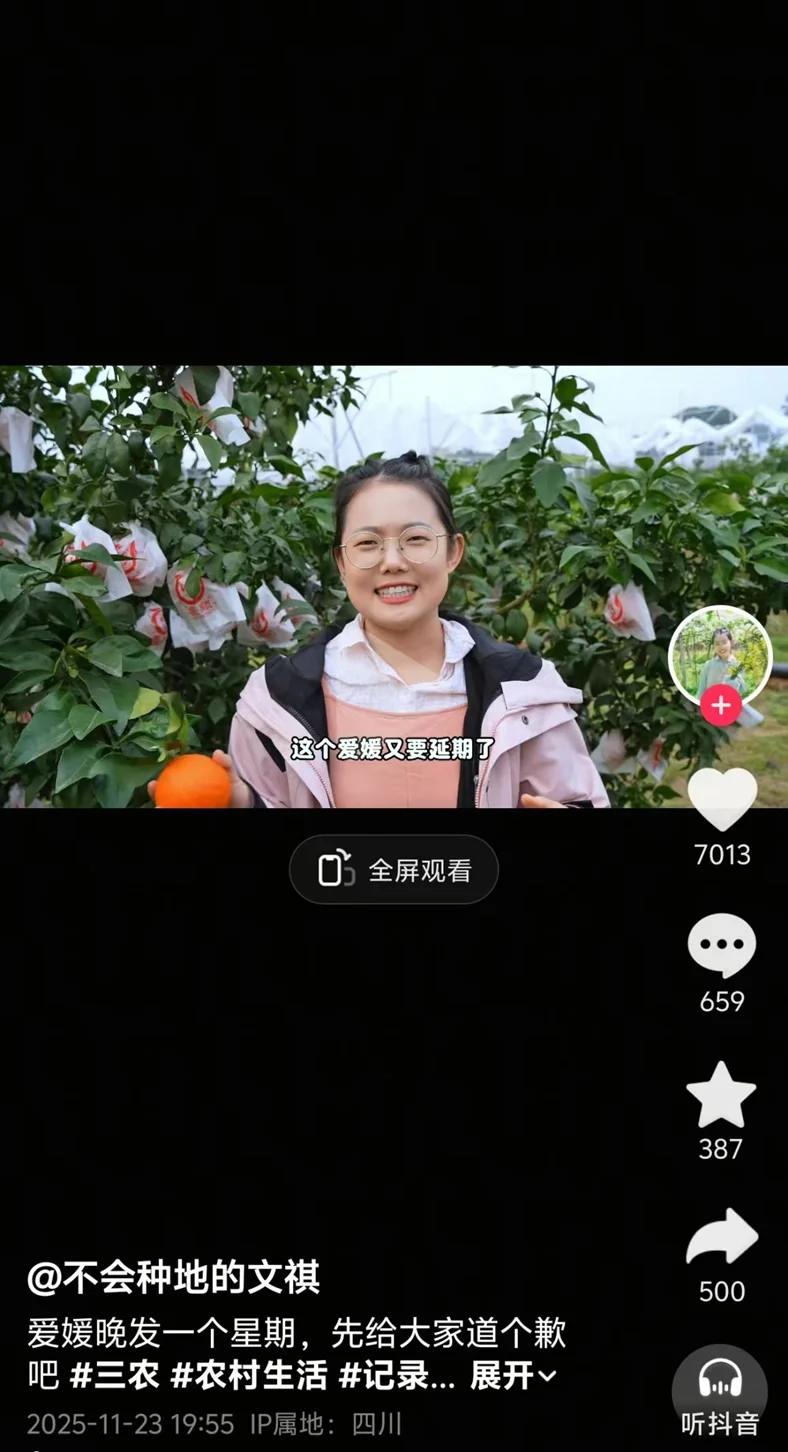
Task: Add this video to favorites
Action: pos(721,1096)
